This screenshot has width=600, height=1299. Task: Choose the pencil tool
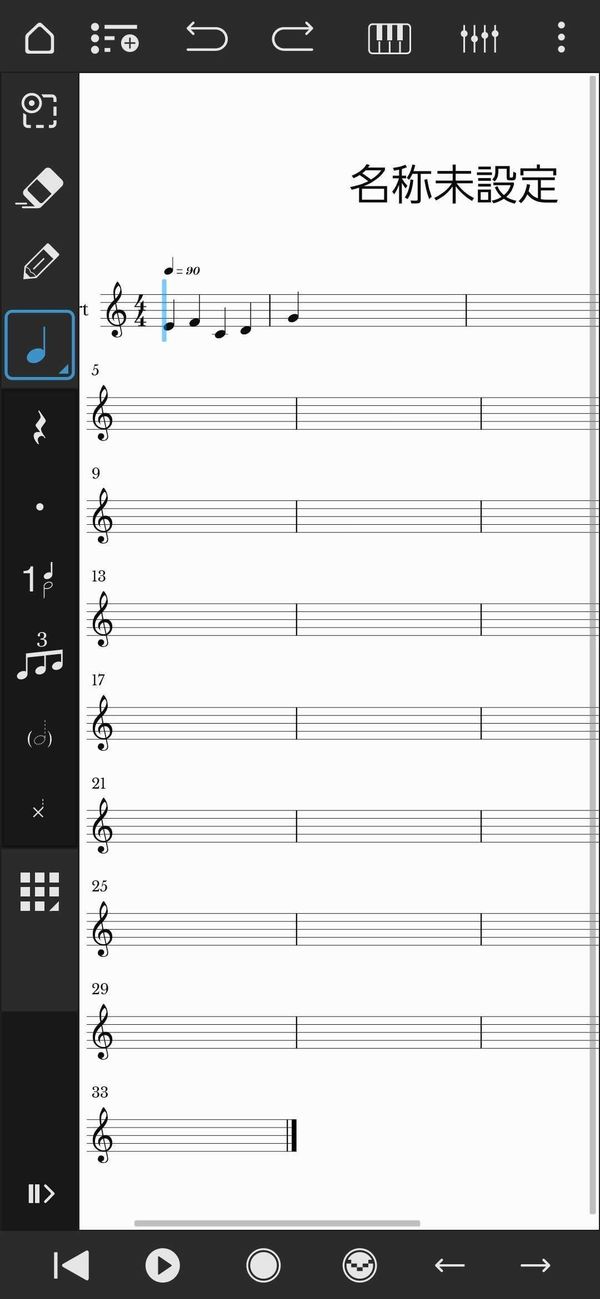(40, 262)
